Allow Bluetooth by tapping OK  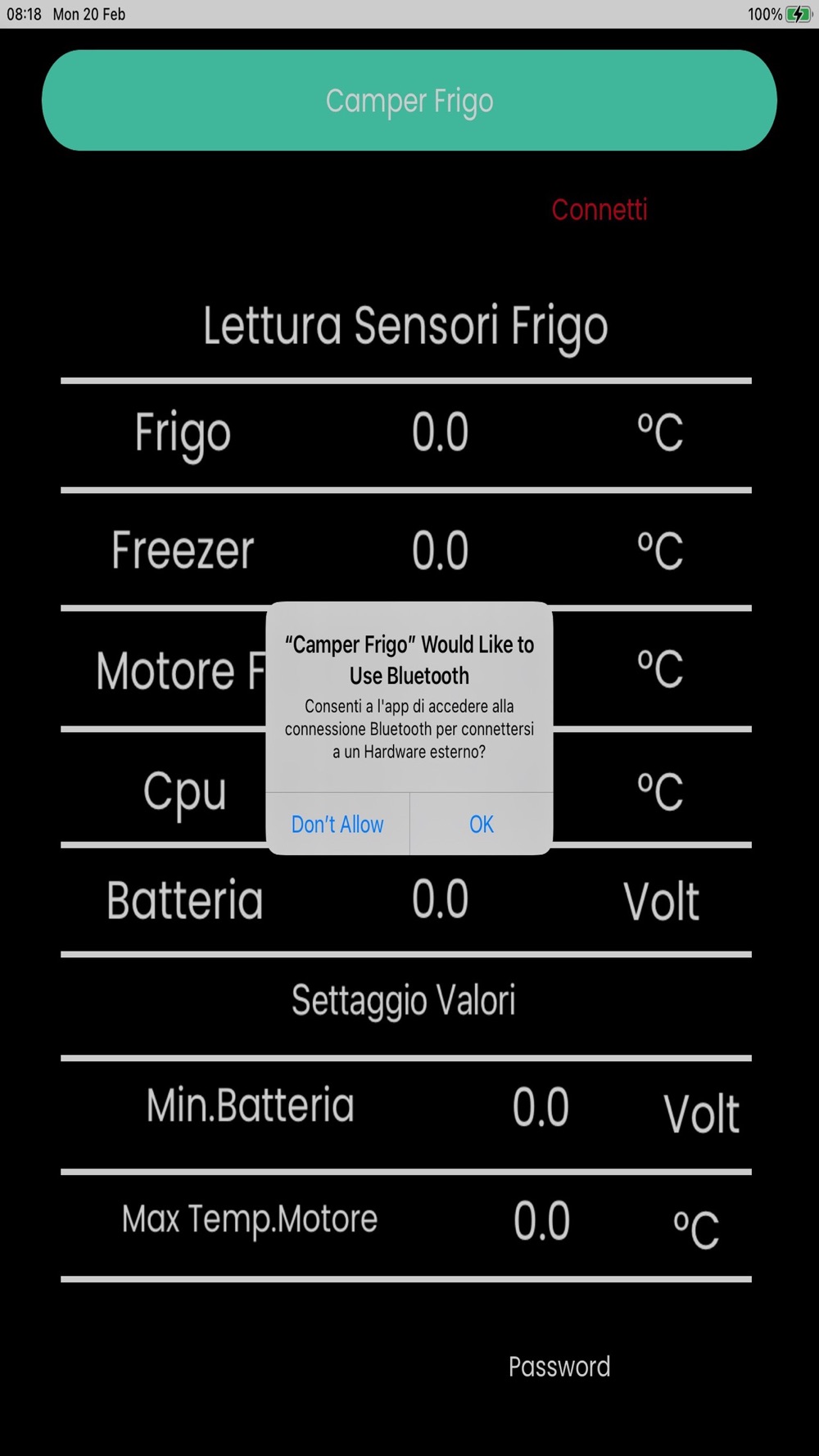482,824
